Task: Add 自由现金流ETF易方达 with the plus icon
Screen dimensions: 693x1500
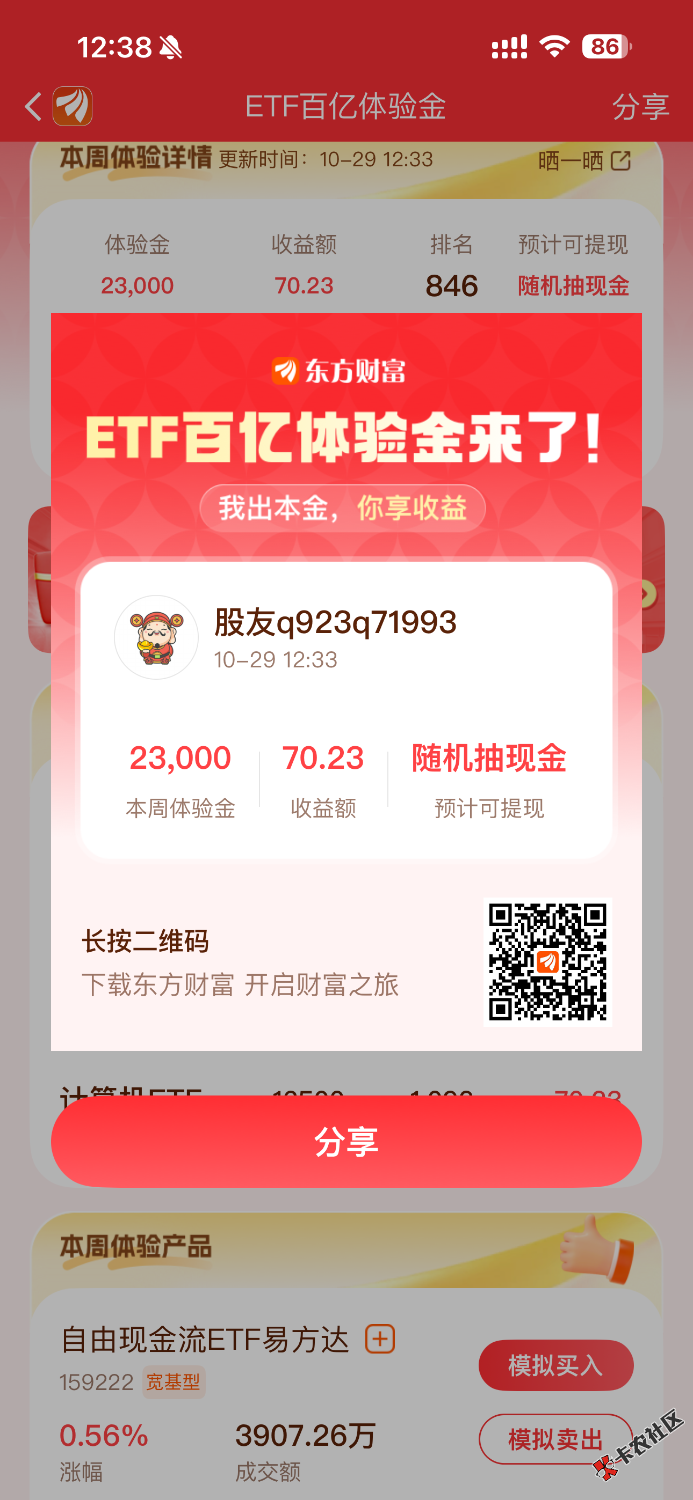Action: (380, 1339)
